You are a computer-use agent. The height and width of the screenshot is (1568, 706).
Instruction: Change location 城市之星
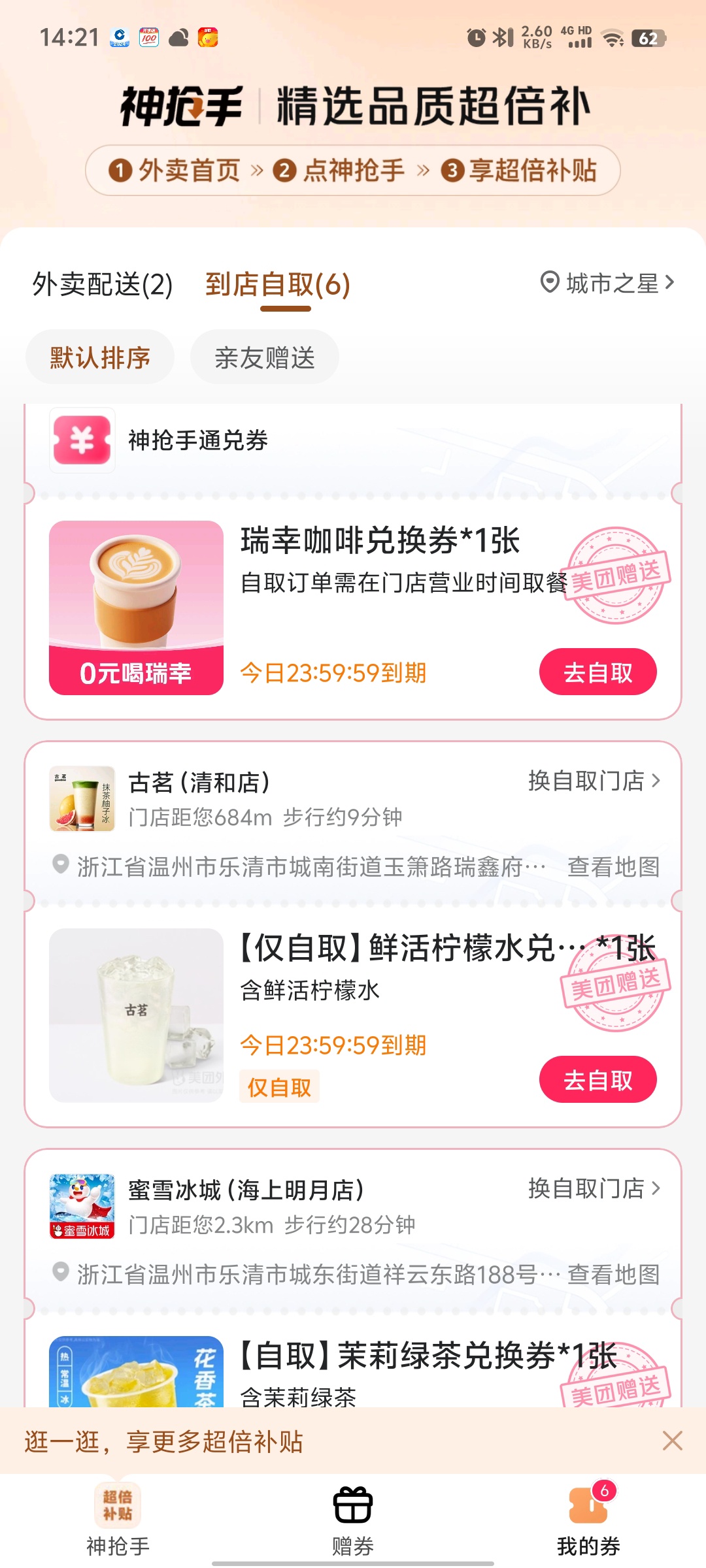pos(607,284)
